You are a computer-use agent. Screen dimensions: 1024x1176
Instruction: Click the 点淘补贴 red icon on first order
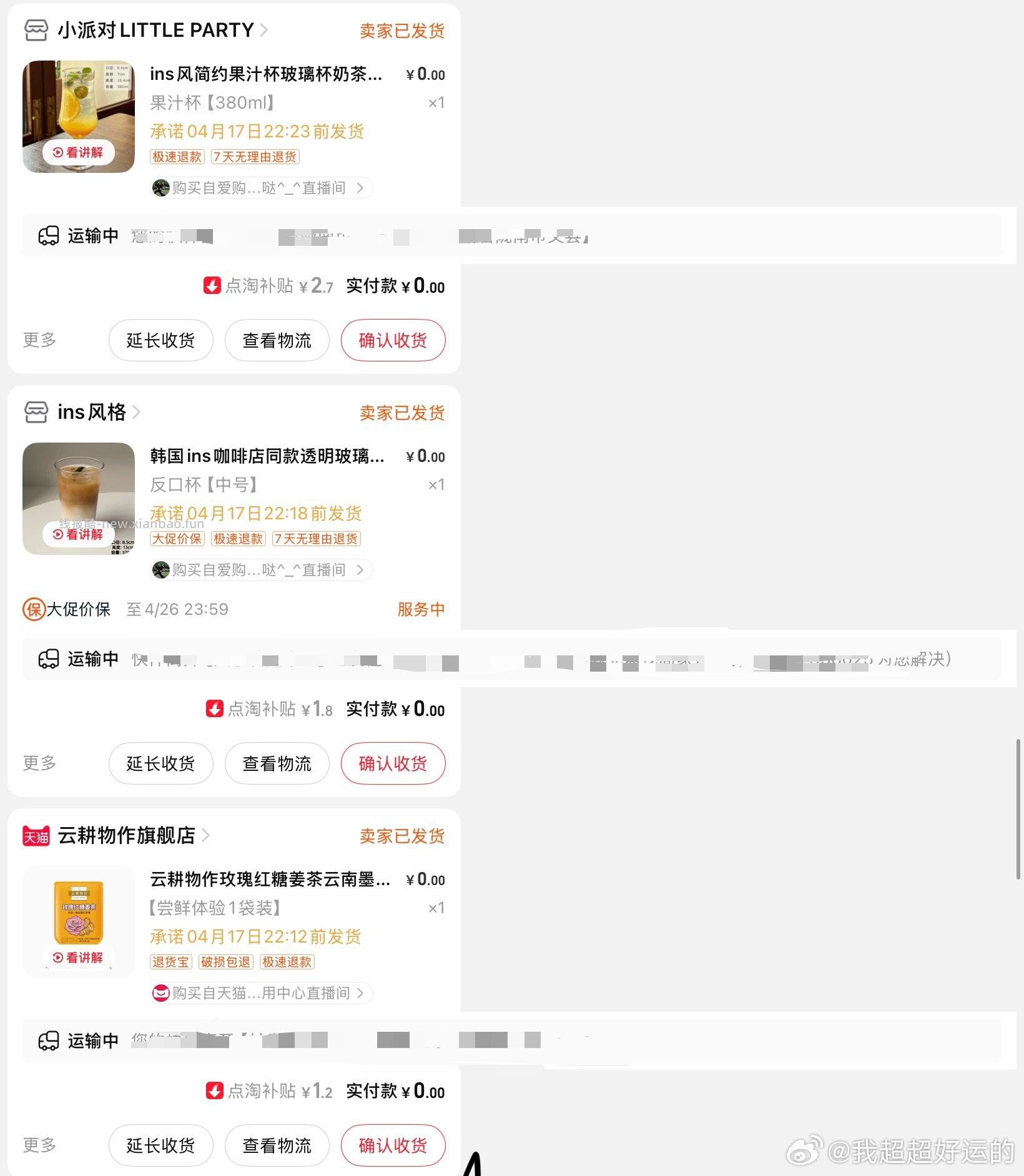click(x=212, y=285)
